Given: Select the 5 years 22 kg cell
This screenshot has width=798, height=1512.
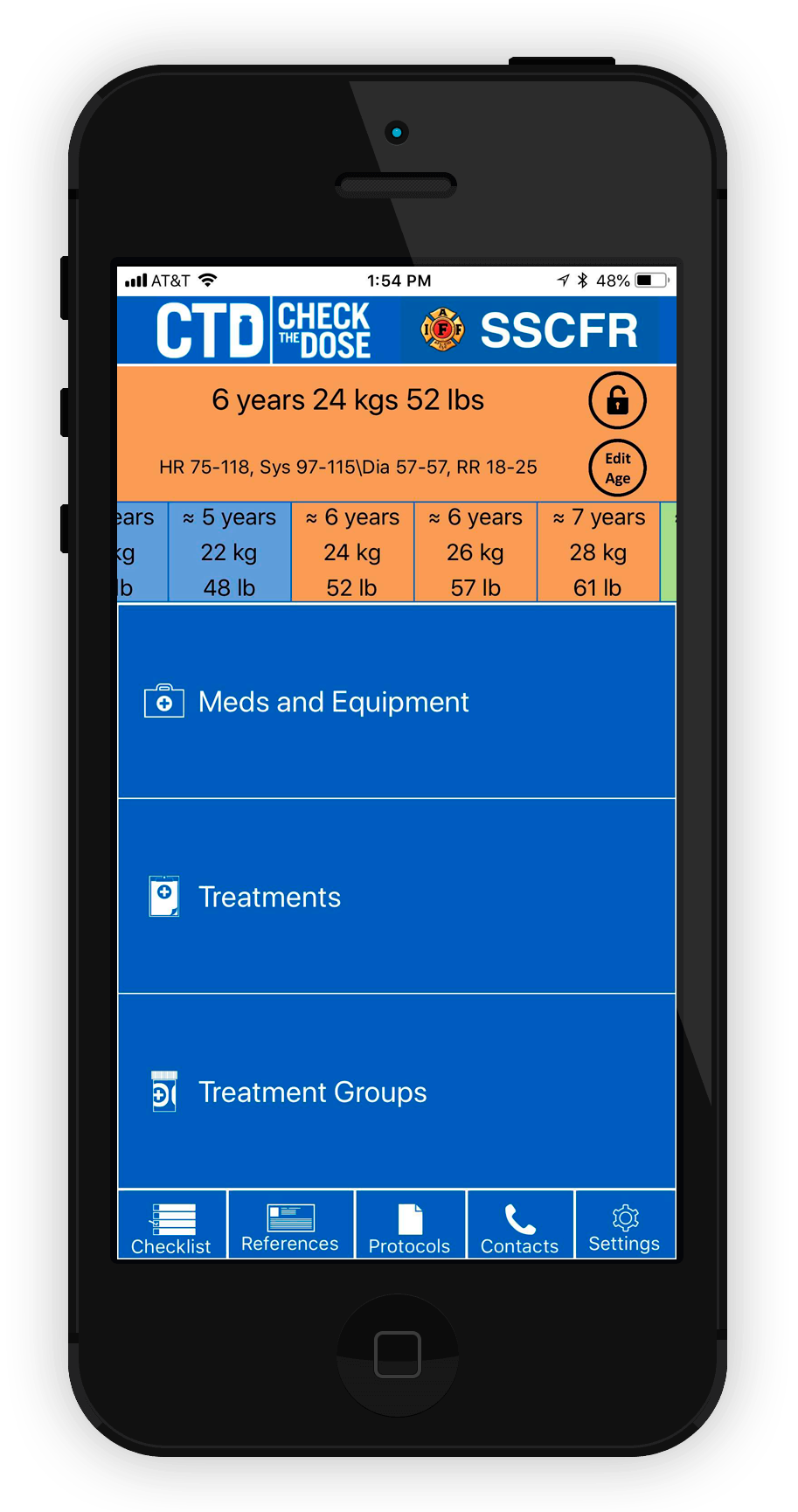Looking at the screenshot, I should pos(229,552).
